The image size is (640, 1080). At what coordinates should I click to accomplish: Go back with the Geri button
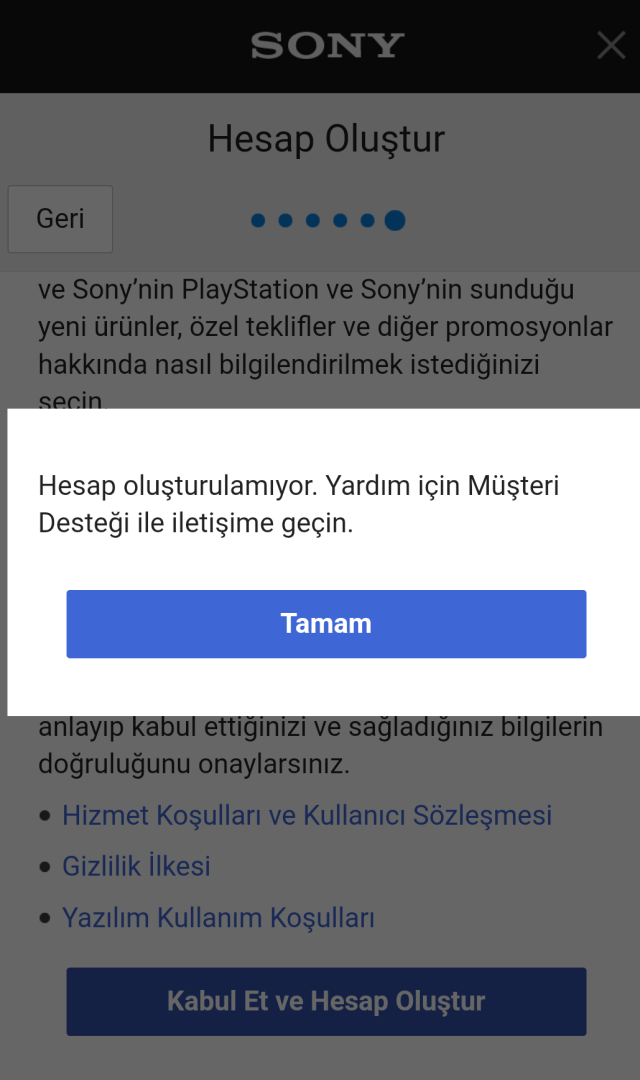pyautogui.click(x=60, y=219)
